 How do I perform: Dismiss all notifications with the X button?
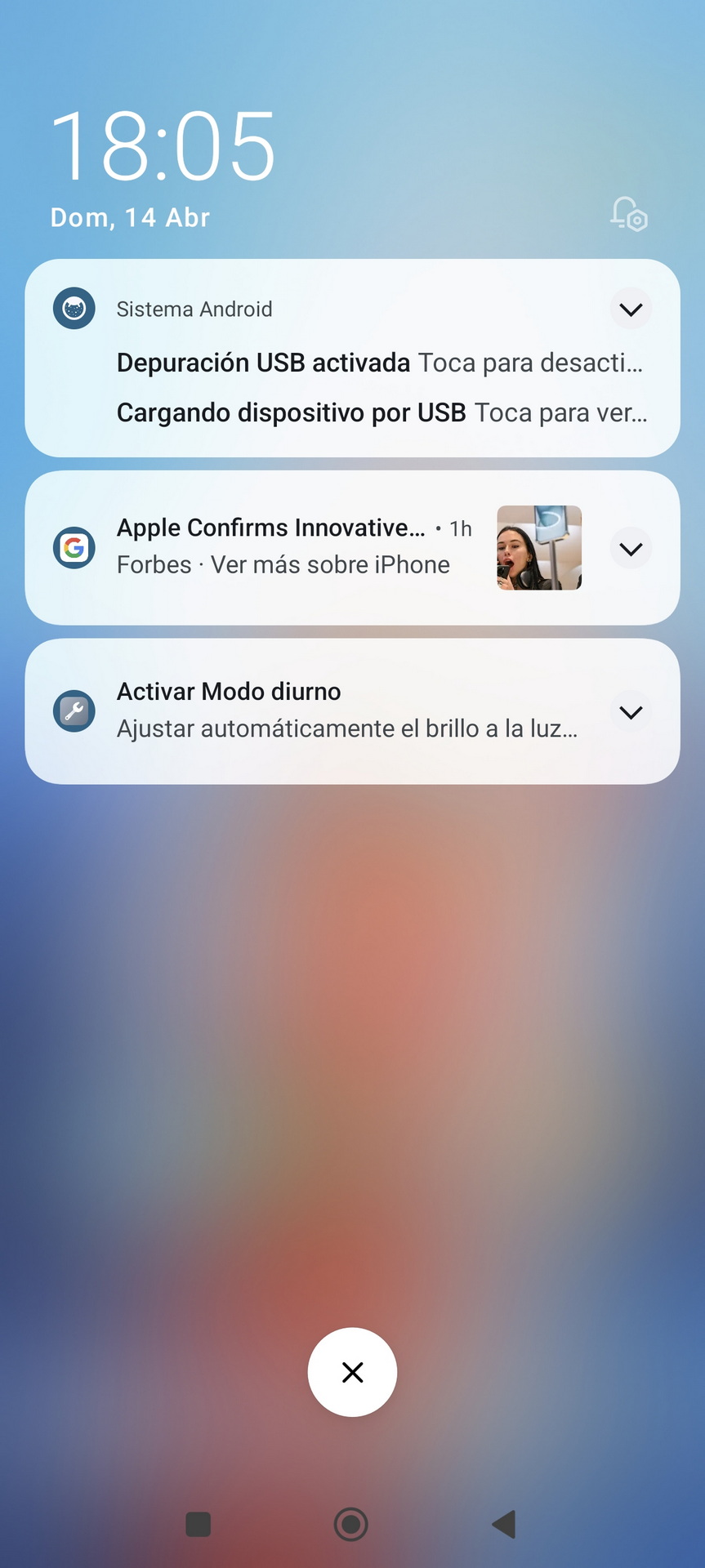point(352,1372)
